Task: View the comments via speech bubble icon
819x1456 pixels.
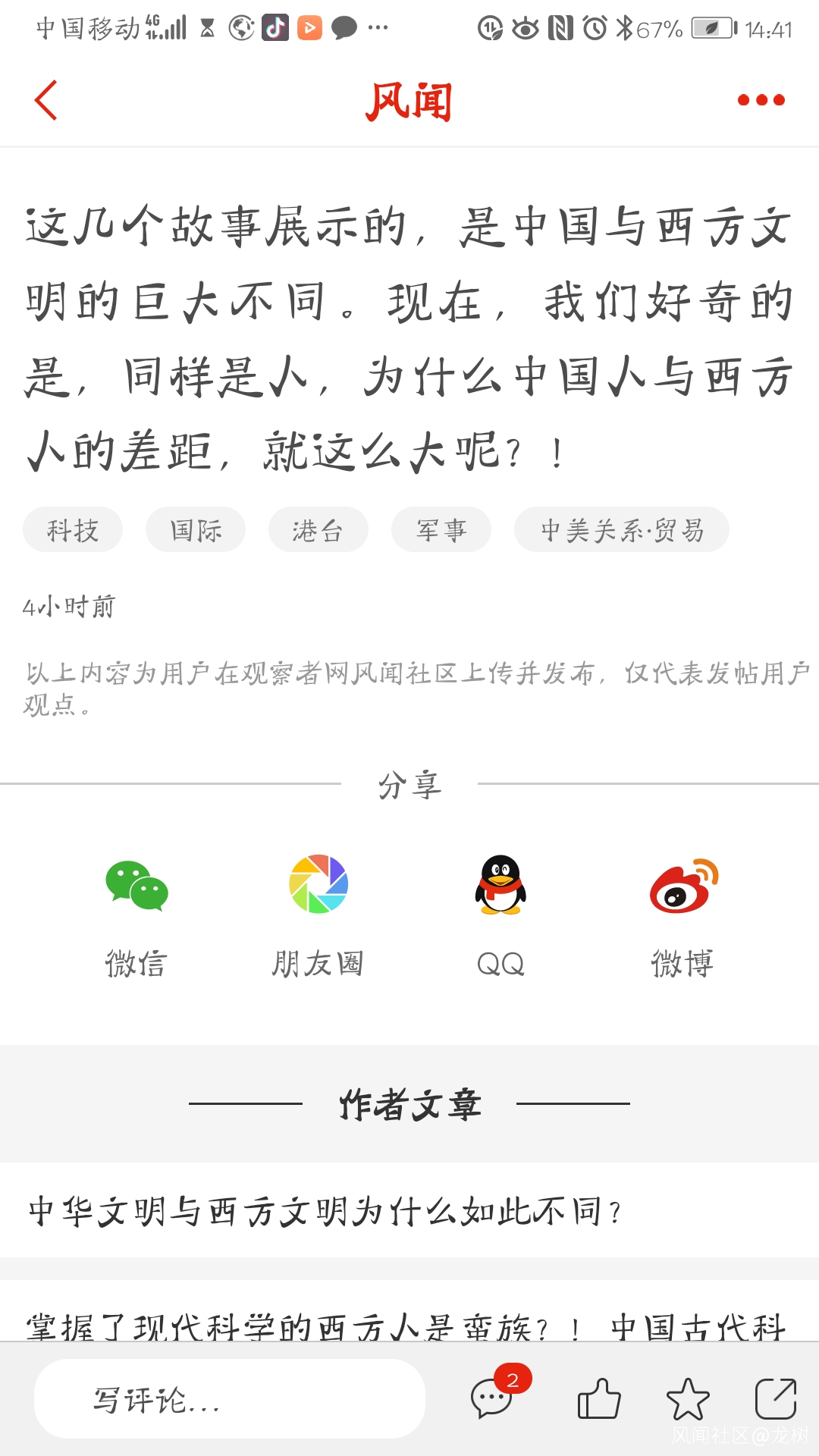Action: 493,1398
